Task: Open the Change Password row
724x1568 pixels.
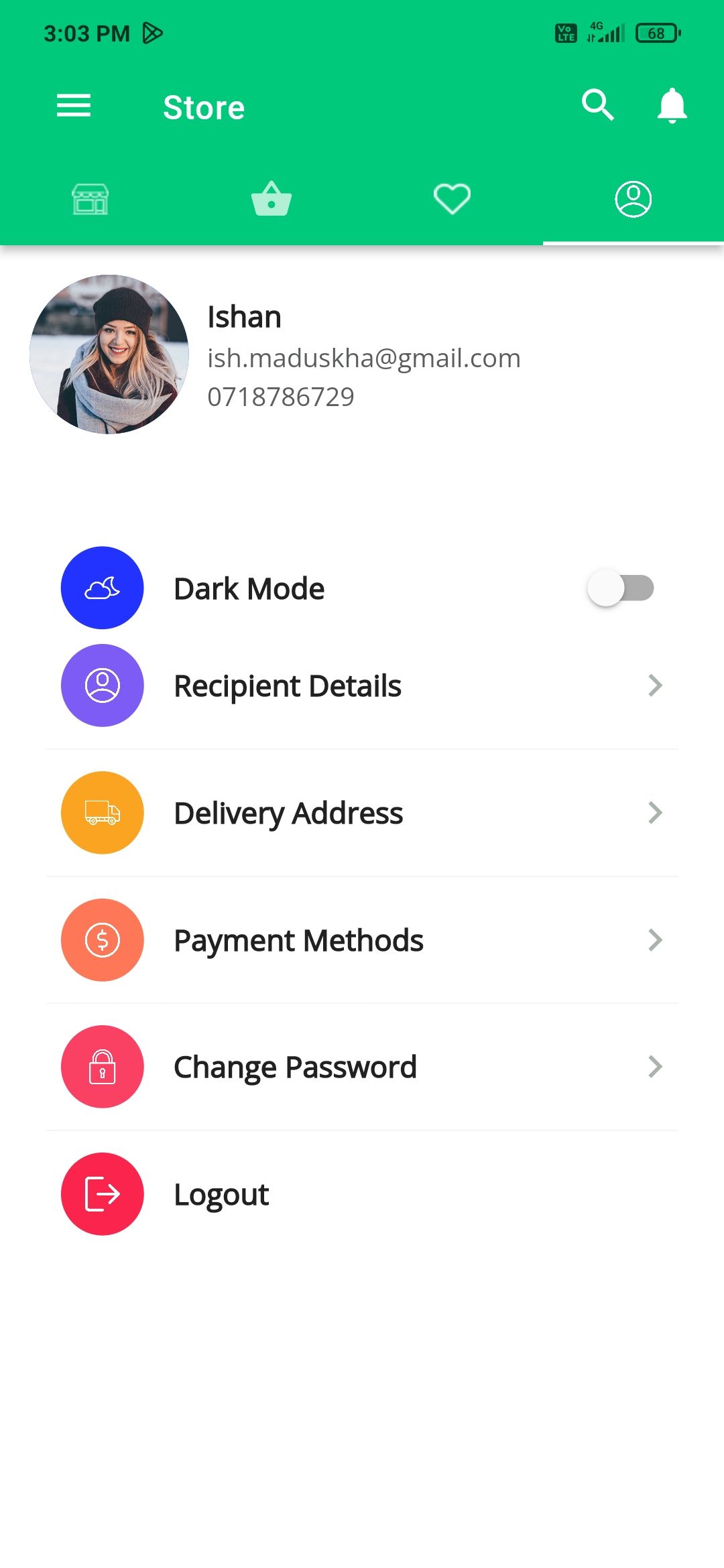Action: click(x=362, y=1067)
